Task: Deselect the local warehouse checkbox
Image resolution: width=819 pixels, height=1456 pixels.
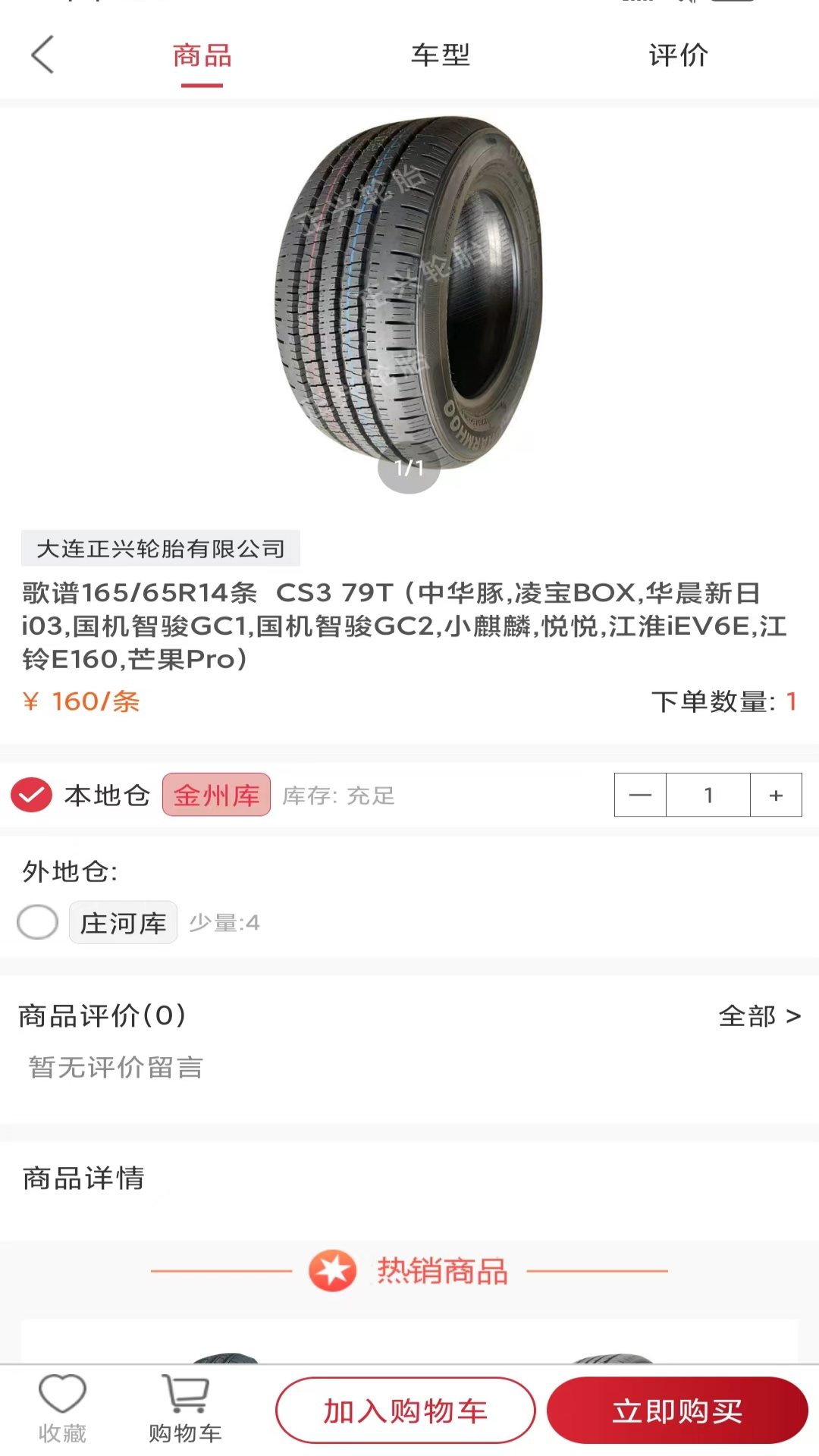Action: [31, 795]
